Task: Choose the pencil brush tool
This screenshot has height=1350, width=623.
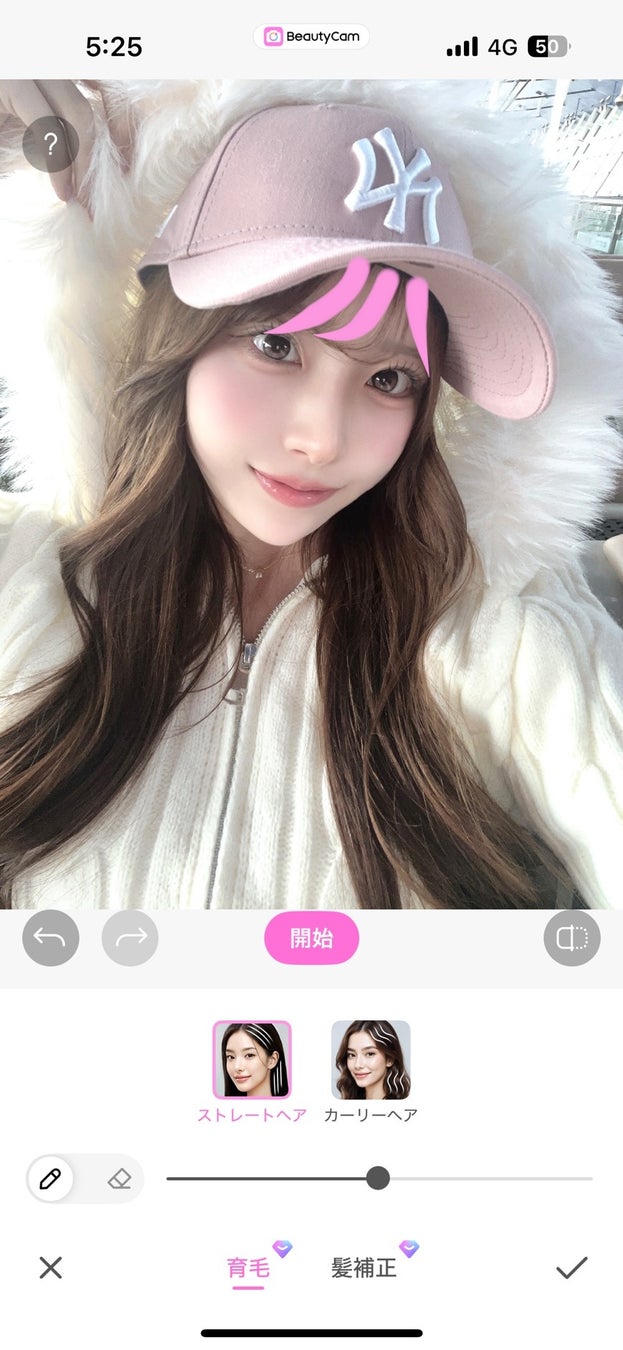Action: tap(50, 1179)
